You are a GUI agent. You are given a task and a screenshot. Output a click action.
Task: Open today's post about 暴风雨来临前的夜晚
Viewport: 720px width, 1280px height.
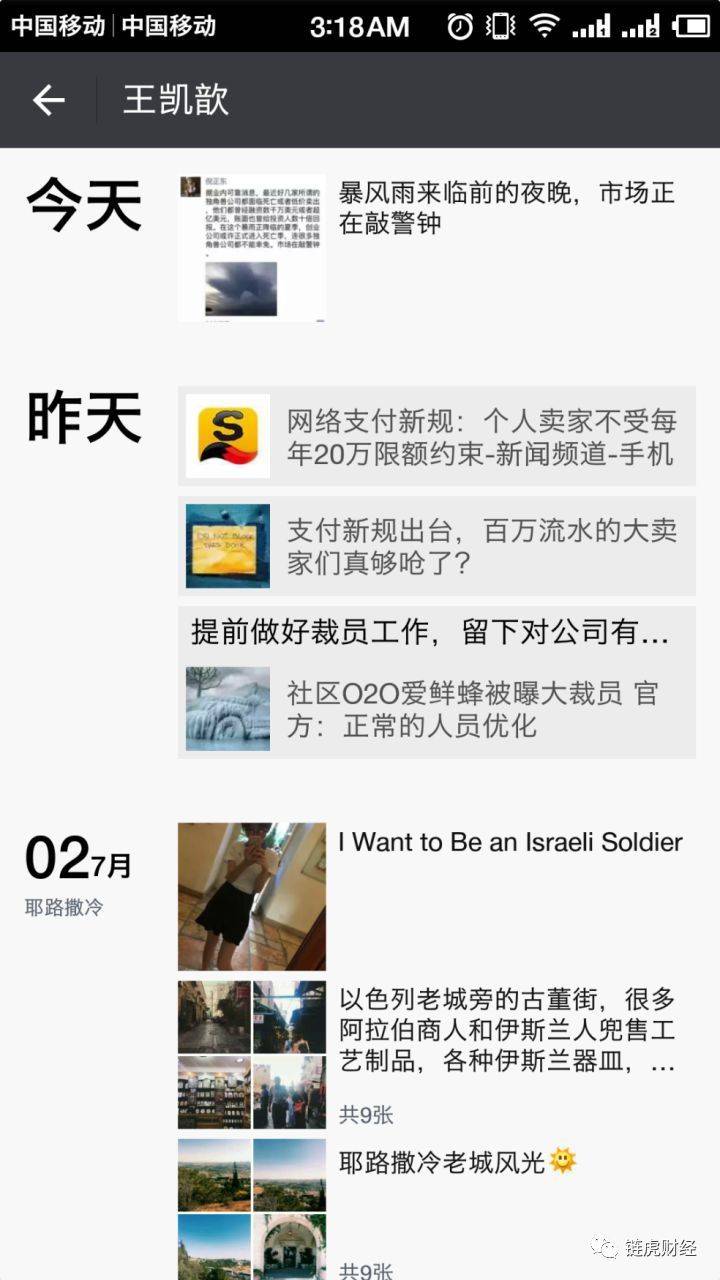pos(437,248)
